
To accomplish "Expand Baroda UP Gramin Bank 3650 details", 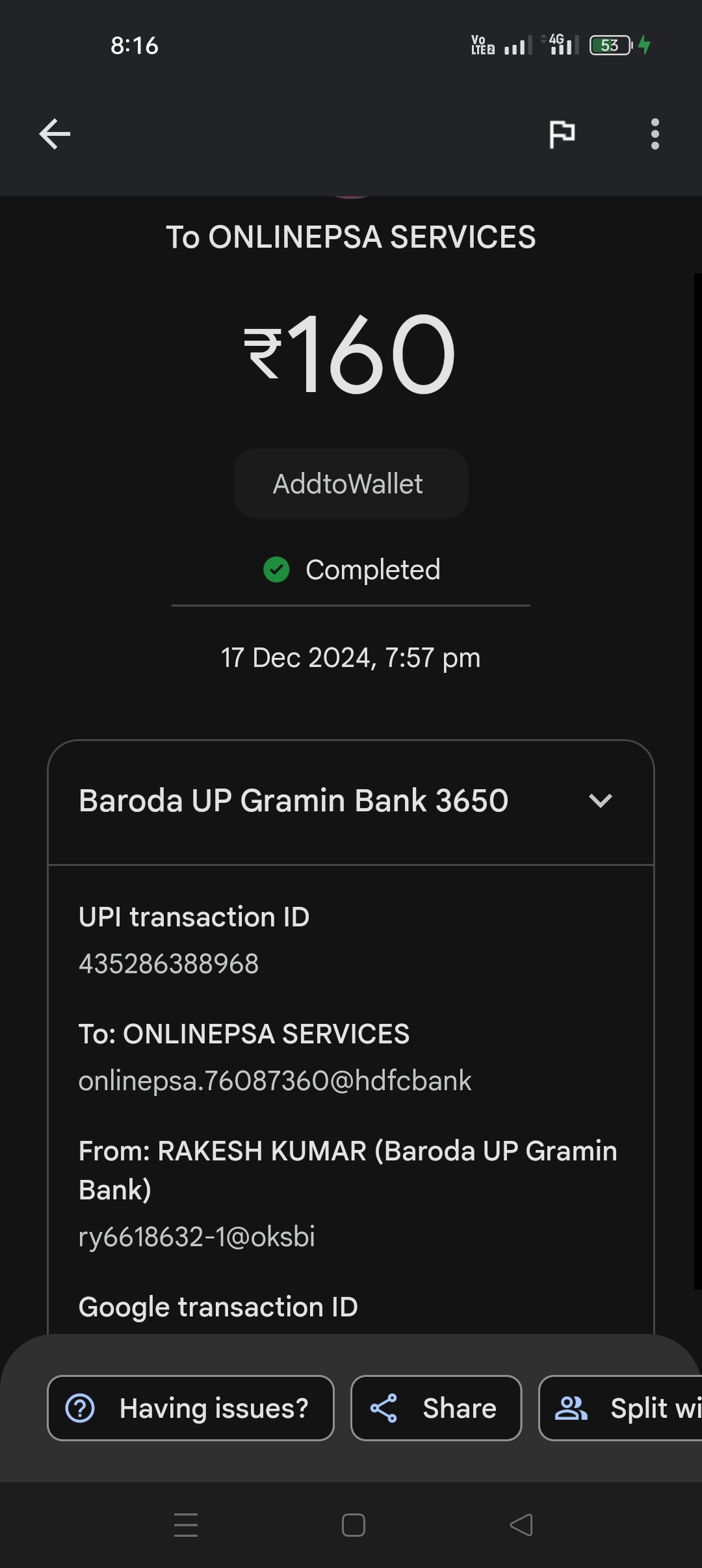I will click(x=600, y=801).
